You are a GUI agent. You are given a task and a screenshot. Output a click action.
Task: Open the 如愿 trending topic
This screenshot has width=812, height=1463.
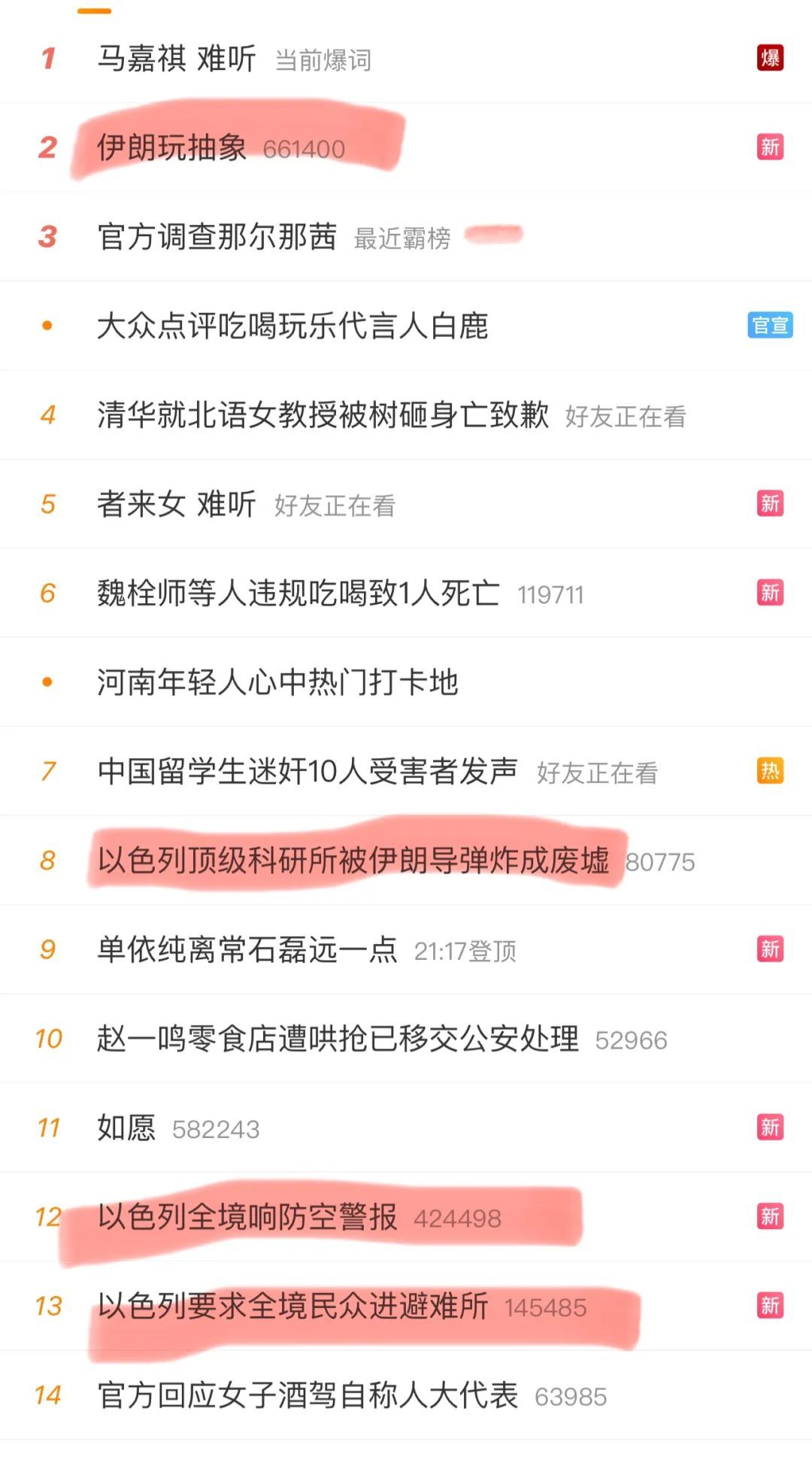tap(126, 1128)
